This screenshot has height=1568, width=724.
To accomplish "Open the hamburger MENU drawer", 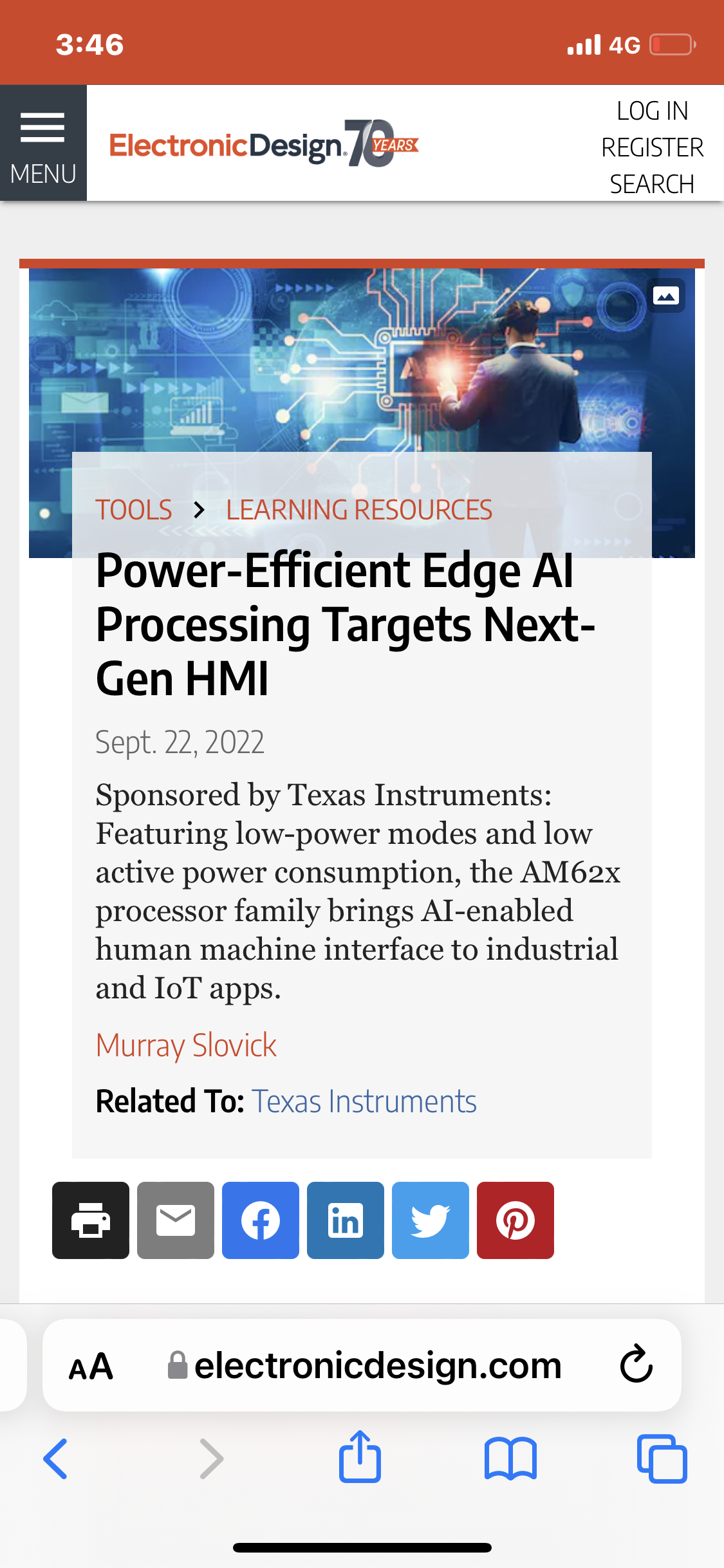I will point(43,144).
